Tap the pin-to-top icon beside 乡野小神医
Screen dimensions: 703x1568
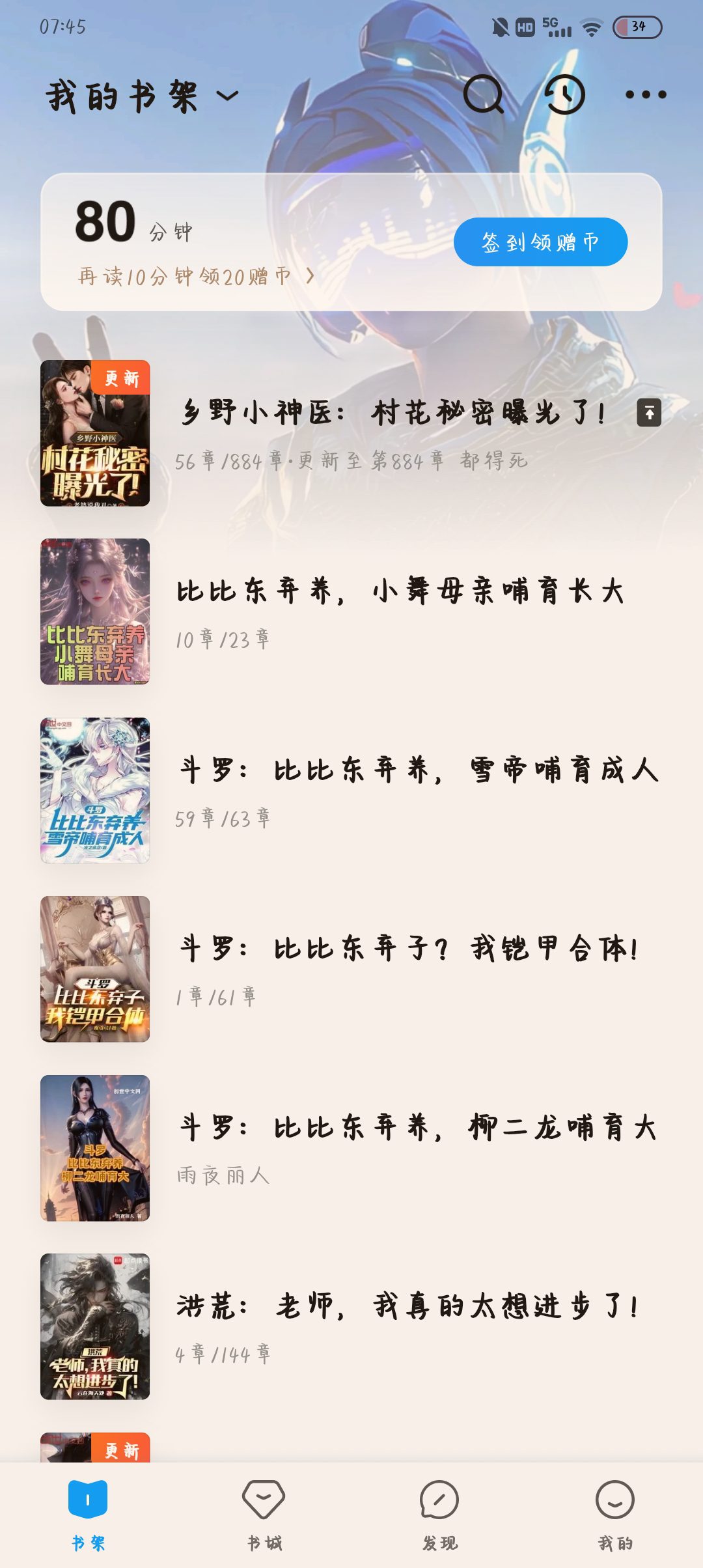[649, 413]
